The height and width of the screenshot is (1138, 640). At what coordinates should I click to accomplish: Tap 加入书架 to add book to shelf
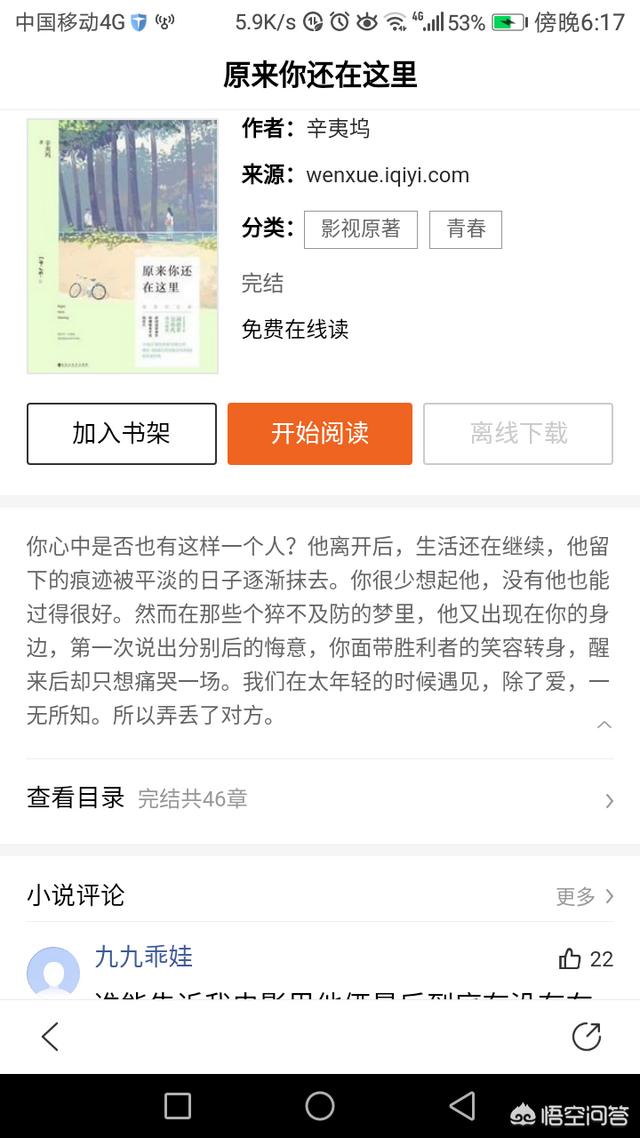tap(121, 433)
